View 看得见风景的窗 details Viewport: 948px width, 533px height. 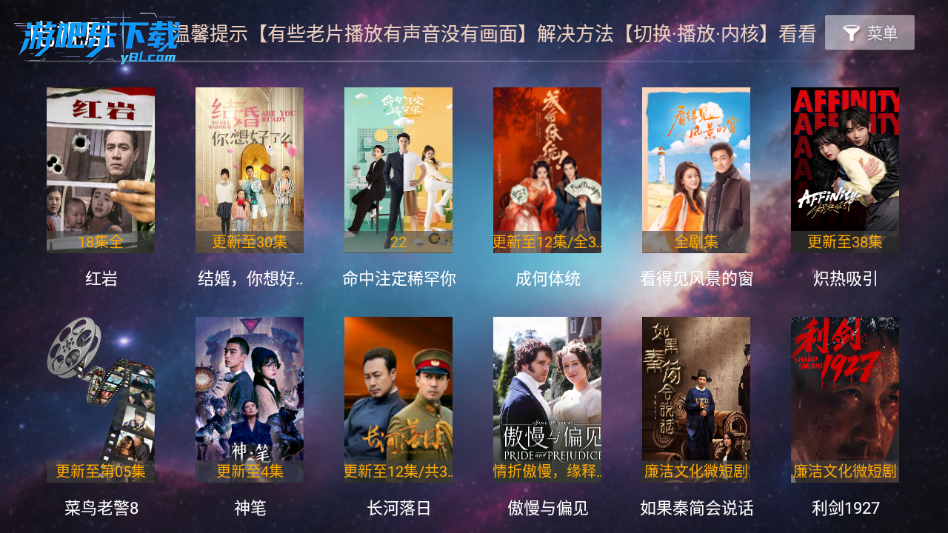[x=696, y=170]
